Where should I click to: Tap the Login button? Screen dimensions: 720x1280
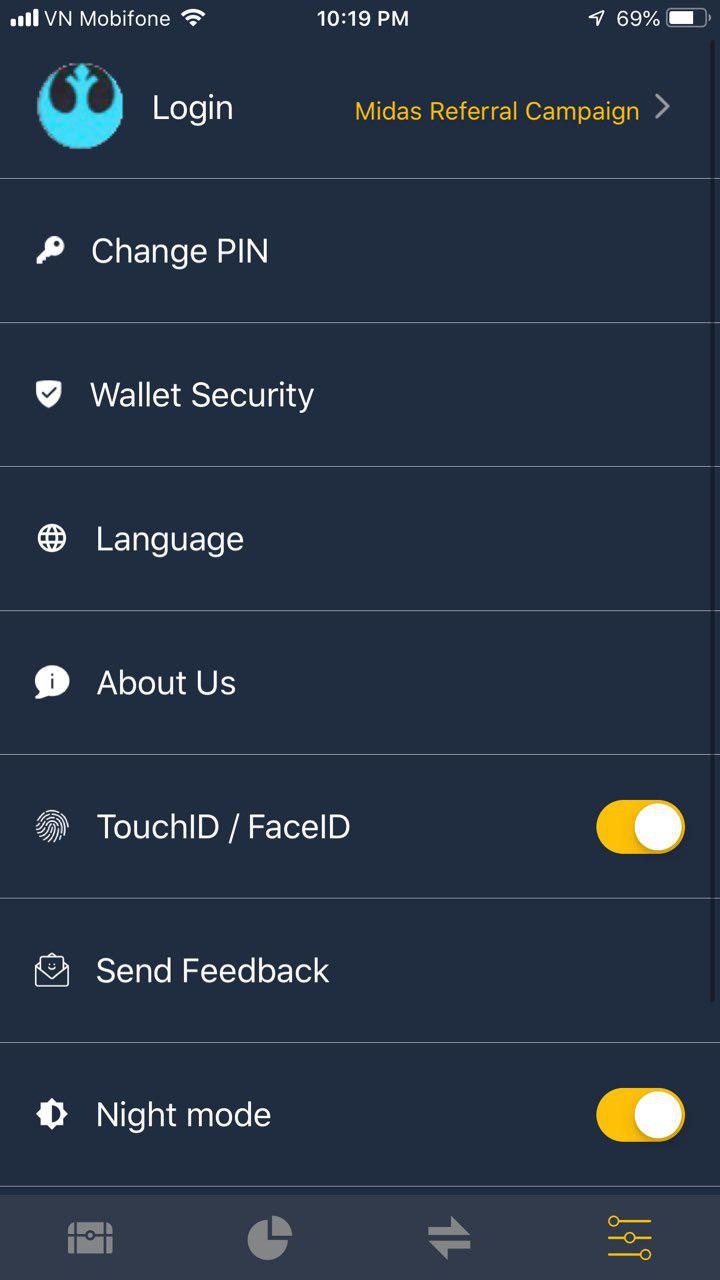pyautogui.click(x=193, y=107)
